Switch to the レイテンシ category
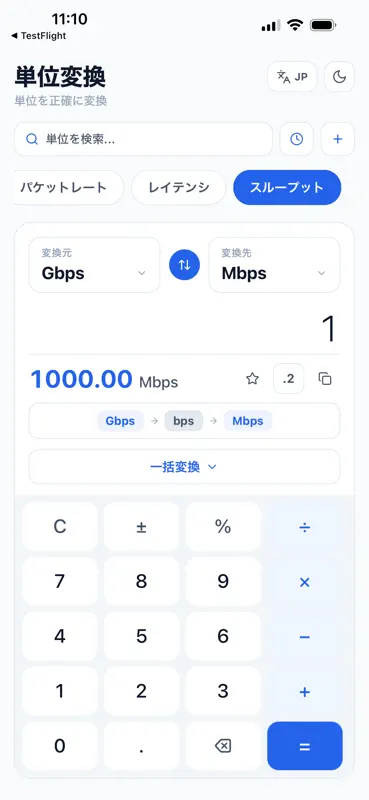 (x=179, y=187)
